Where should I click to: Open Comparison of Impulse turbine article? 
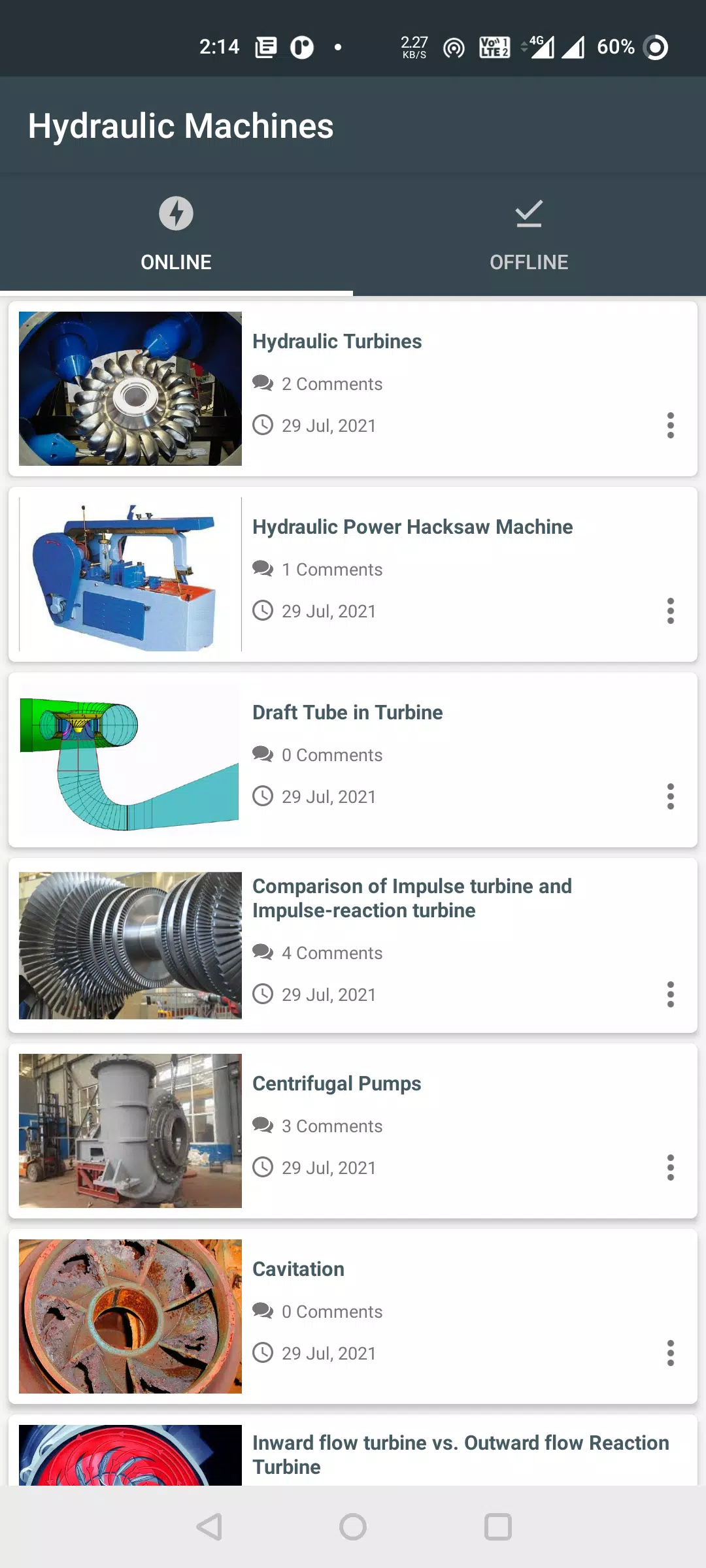click(353, 945)
